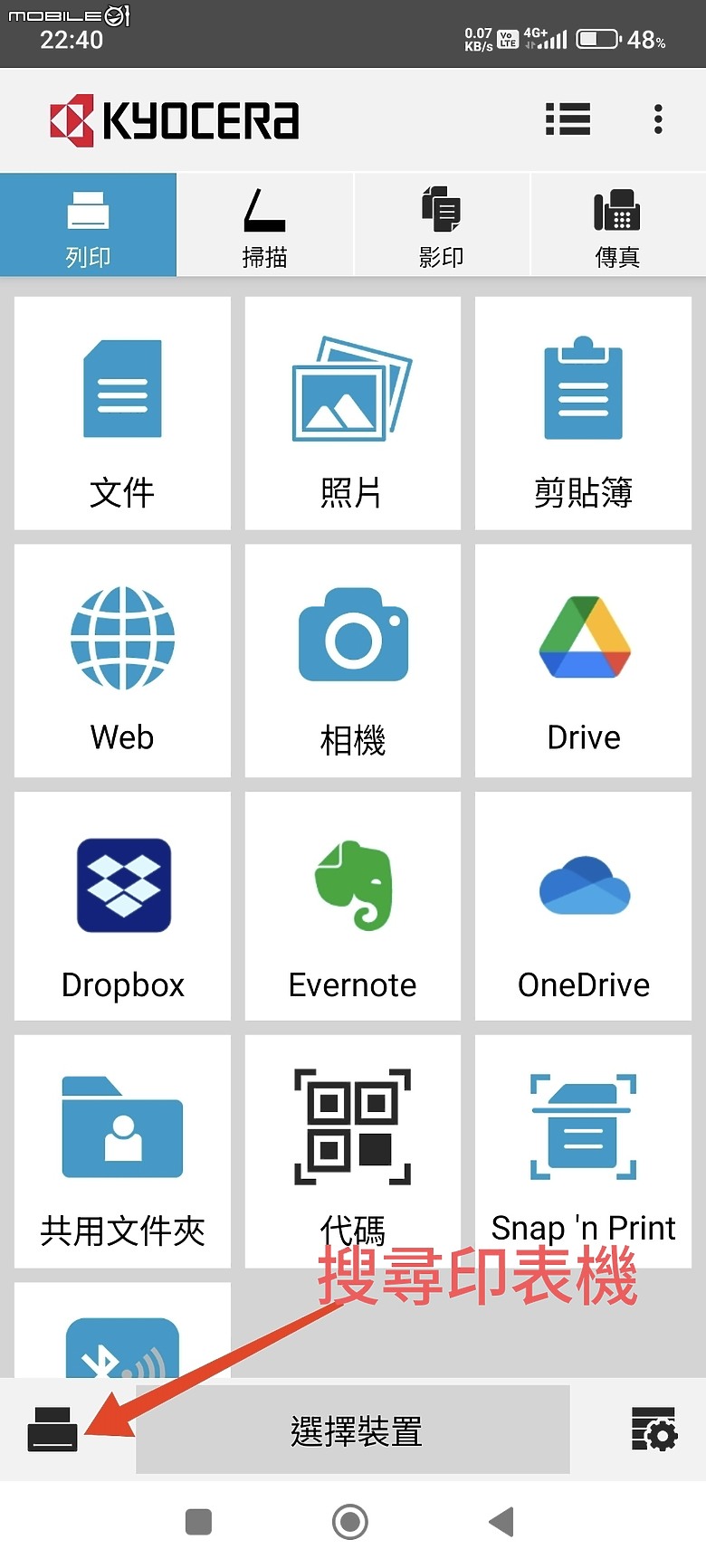Open the OneDrive tile
The image size is (706, 1568).
584,907
